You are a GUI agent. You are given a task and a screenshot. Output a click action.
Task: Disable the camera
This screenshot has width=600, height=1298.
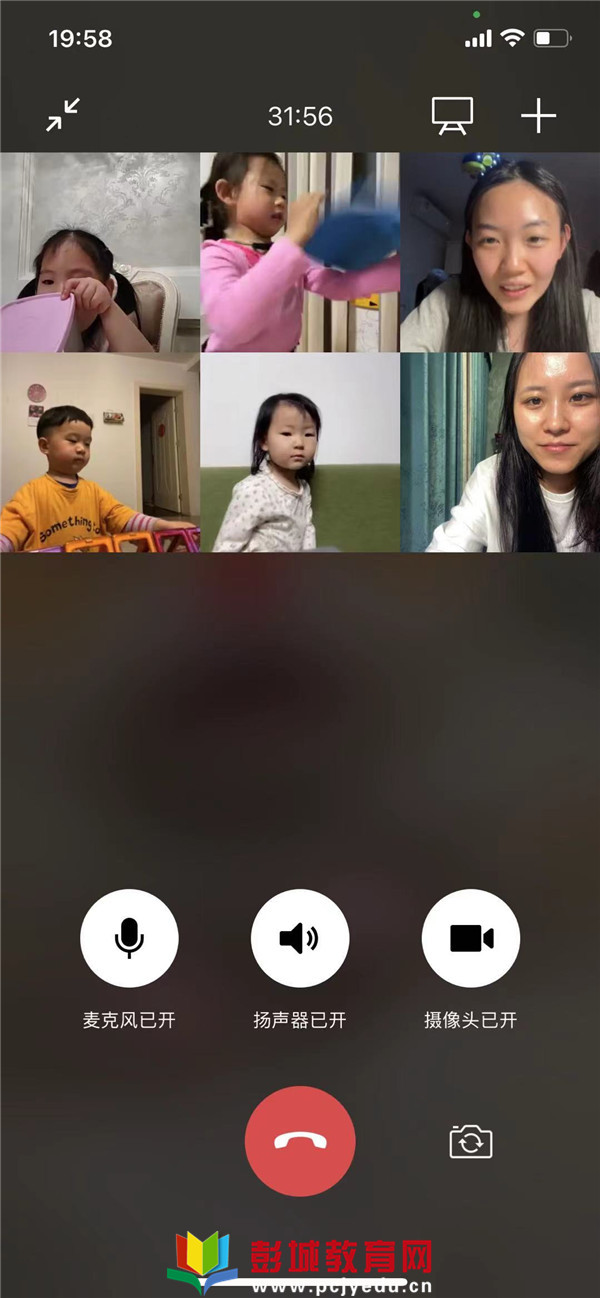pyautogui.click(x=471, y=938)
